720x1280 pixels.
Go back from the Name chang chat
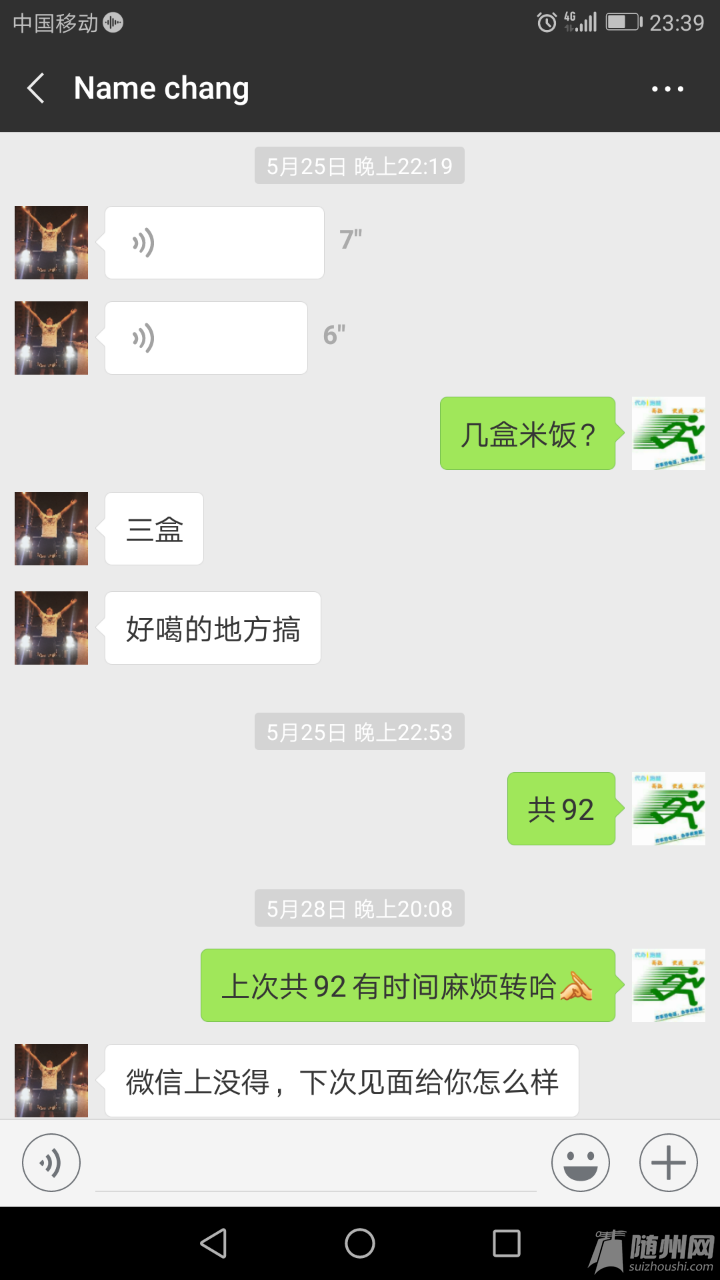[x=36, y=89]
